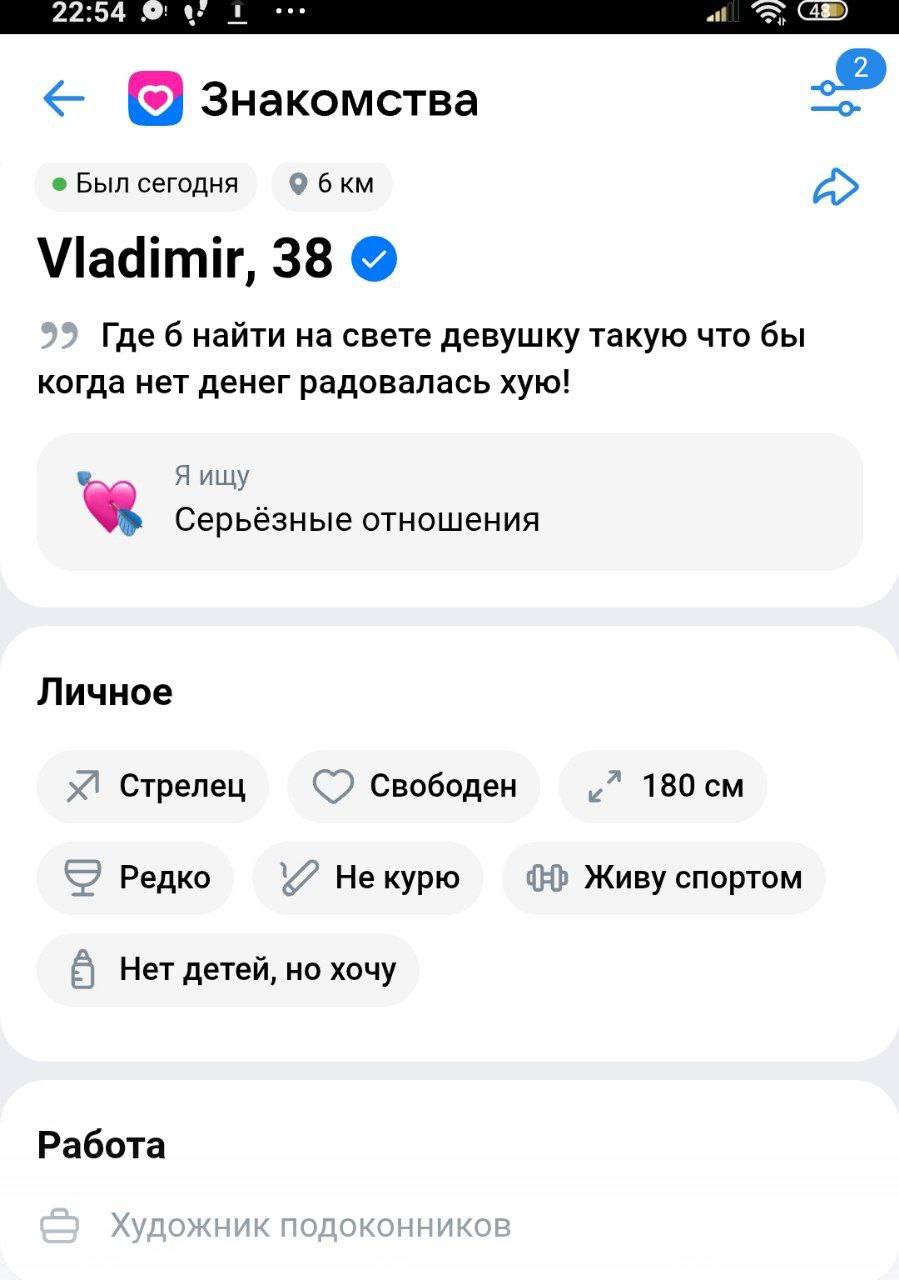Open the search filters icon
Viewport: 899px width, 1280px height.
click(835, 97)
